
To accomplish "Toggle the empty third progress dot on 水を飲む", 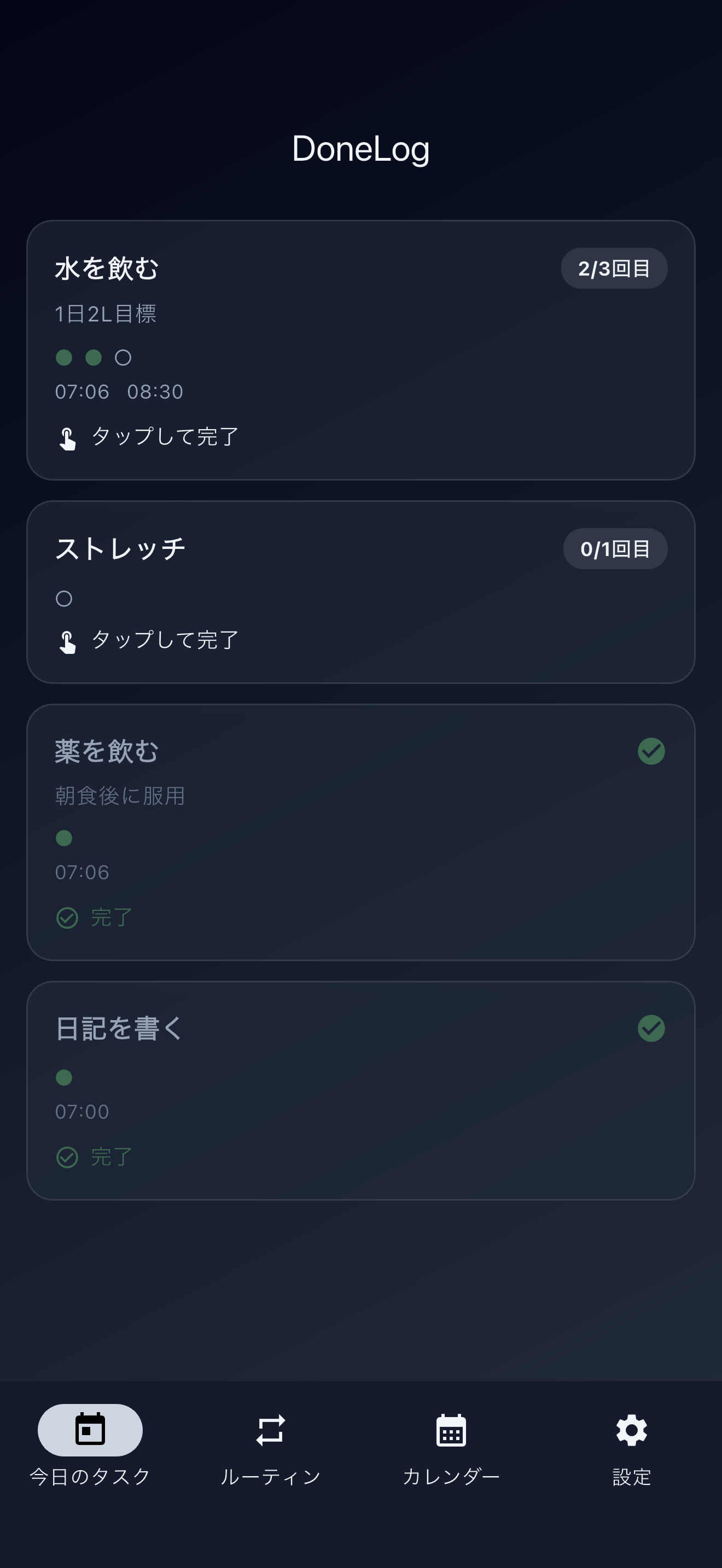I will [x=123, y=359].
